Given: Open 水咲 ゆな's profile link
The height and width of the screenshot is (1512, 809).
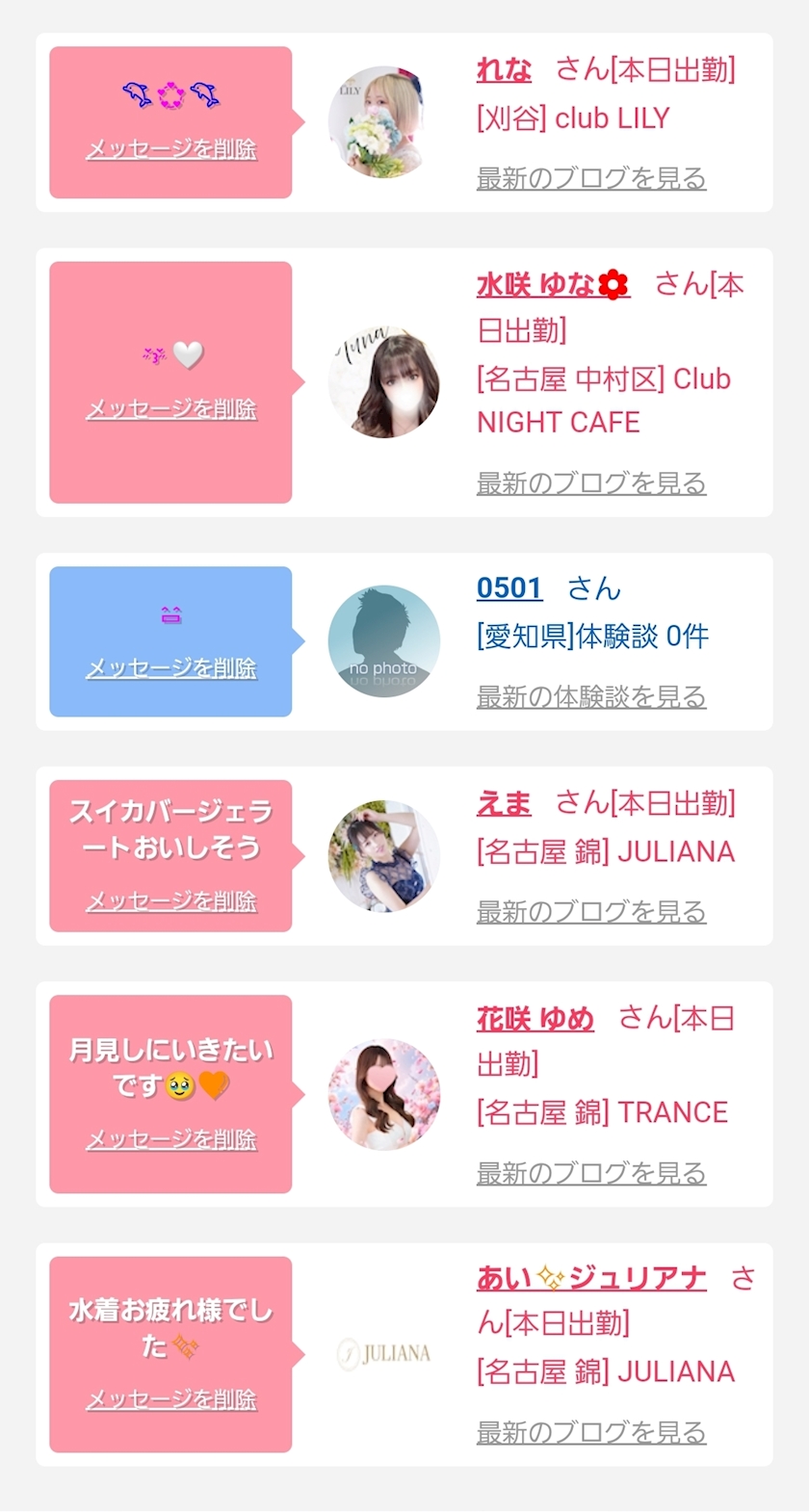Looking at the screenshot, I should coord(553,285).
